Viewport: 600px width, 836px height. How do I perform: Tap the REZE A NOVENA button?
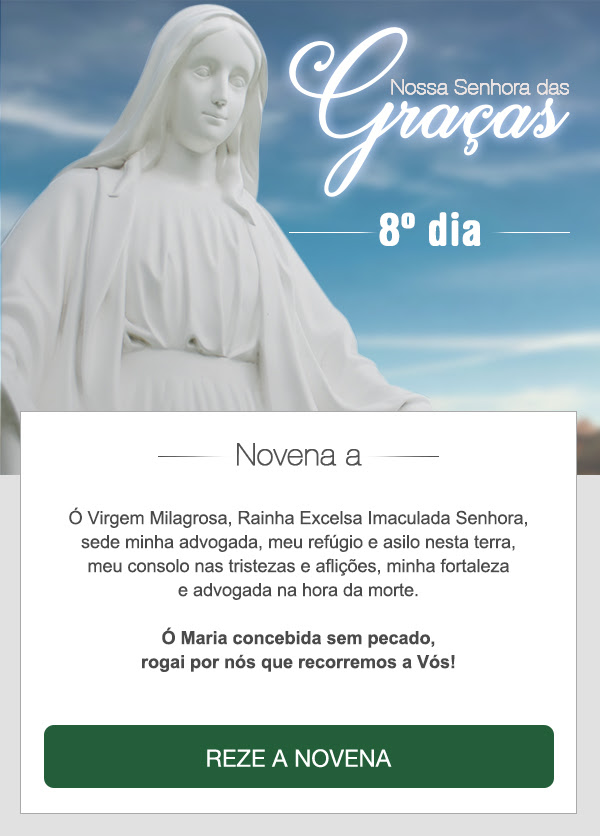[x=298, y=757]
